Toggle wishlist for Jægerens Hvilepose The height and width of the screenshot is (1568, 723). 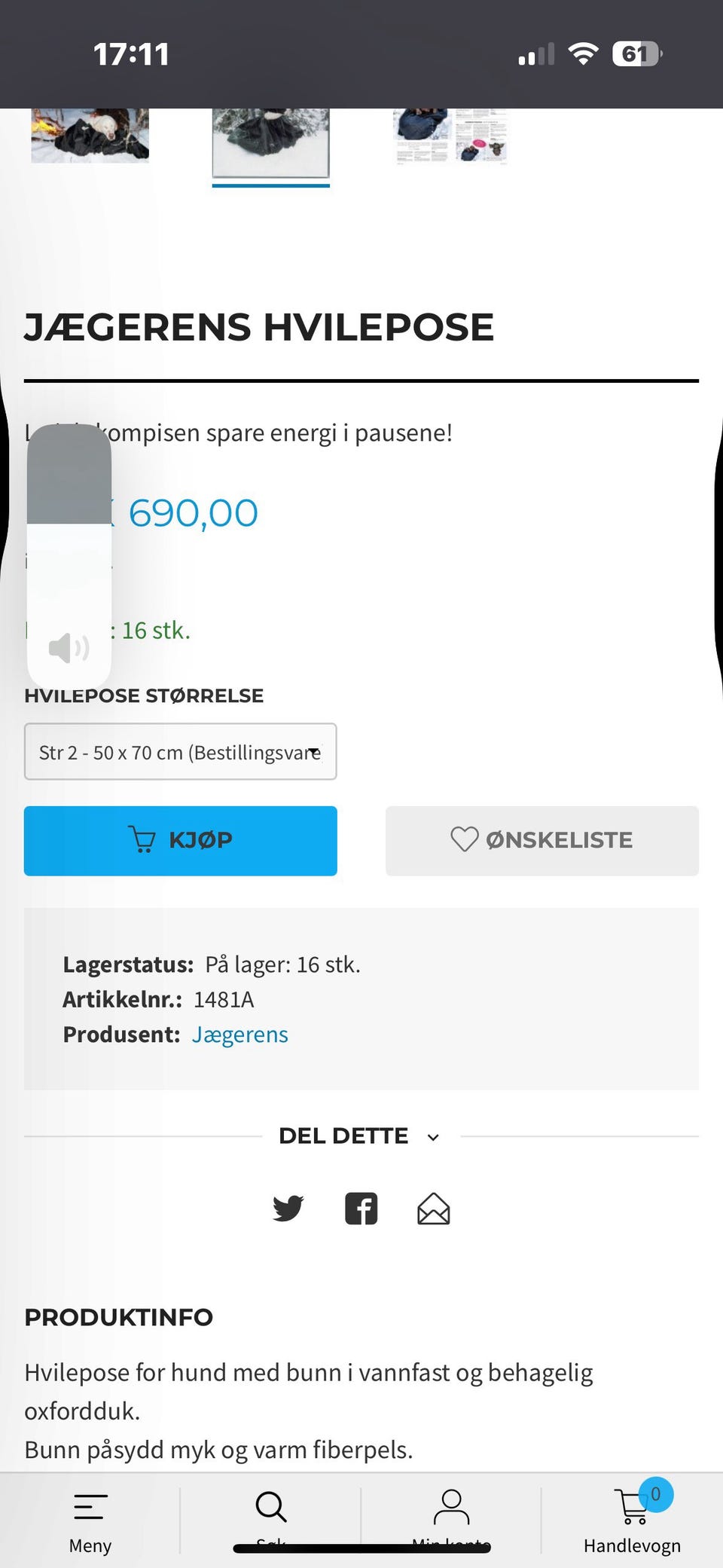pyautogui.click(x=542, y=839)
